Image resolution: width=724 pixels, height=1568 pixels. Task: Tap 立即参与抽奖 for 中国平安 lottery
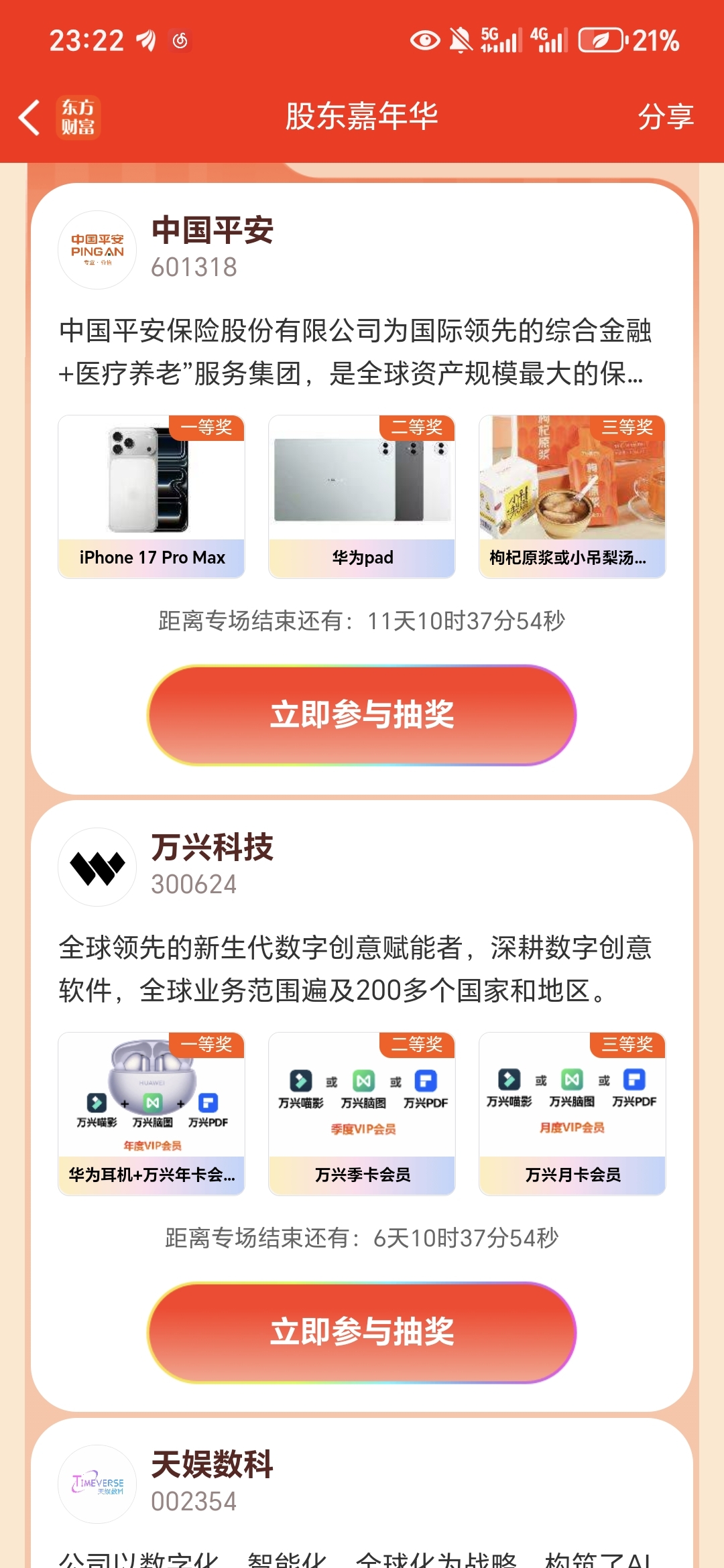click(x=362, y=716)
